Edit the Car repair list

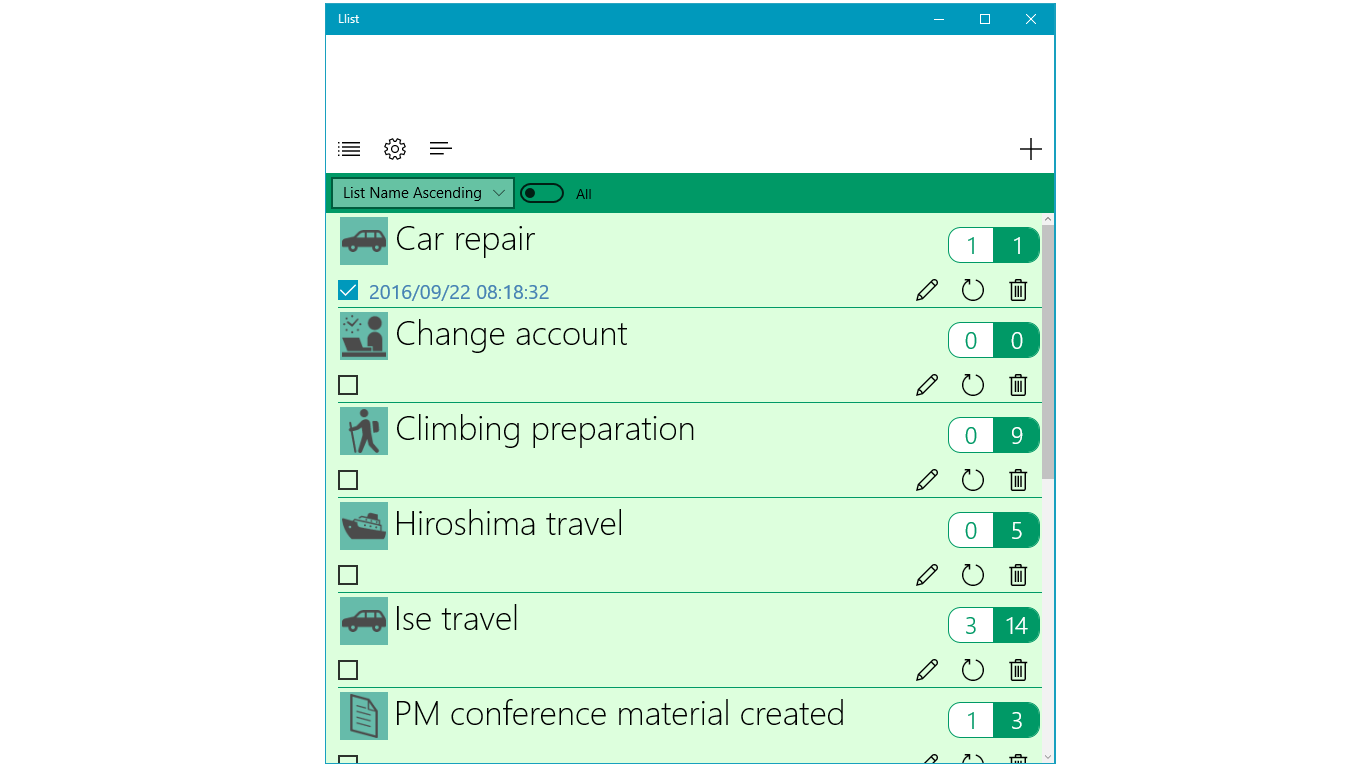(x=927, y=290)
